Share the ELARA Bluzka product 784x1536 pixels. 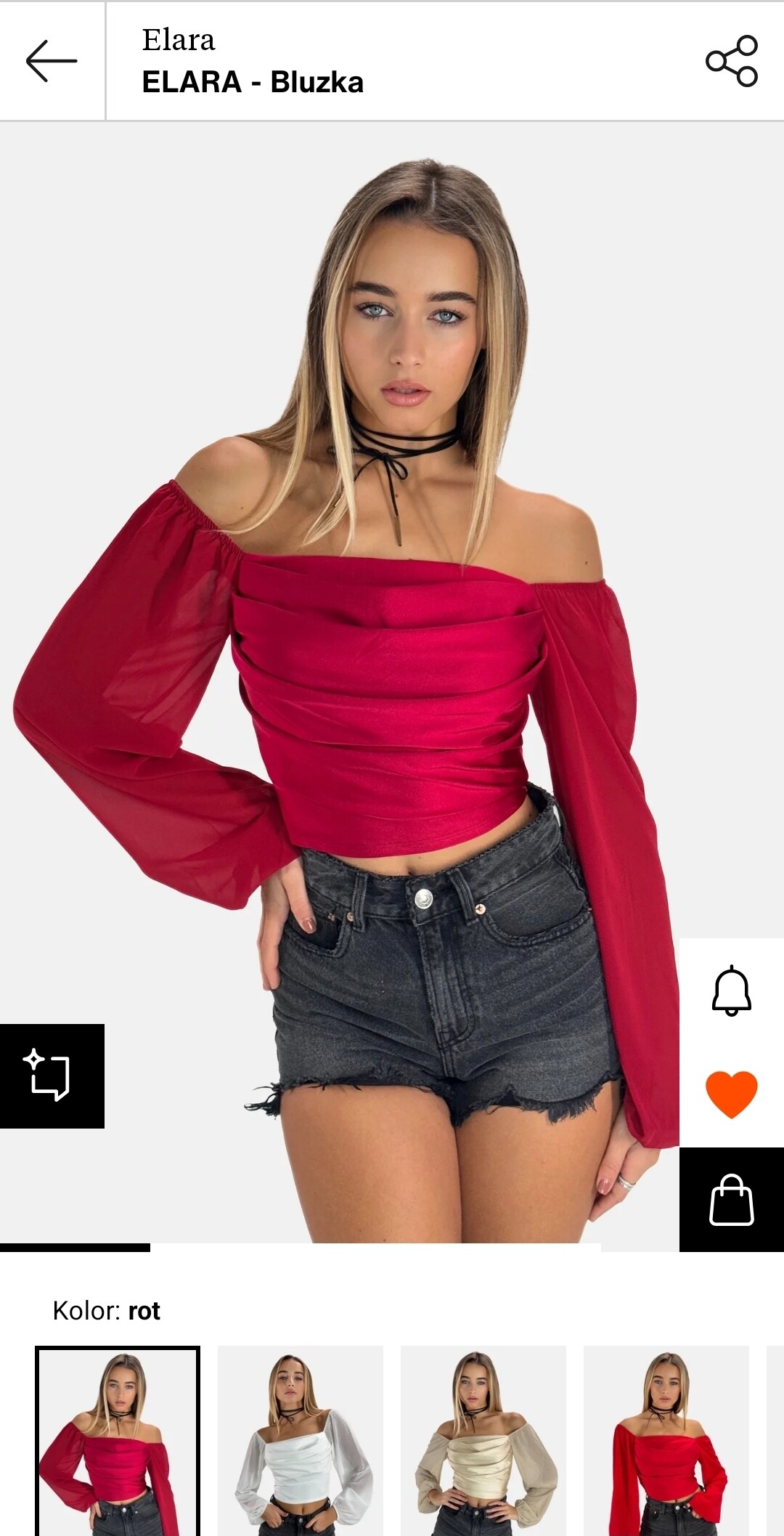pos(731,61)
